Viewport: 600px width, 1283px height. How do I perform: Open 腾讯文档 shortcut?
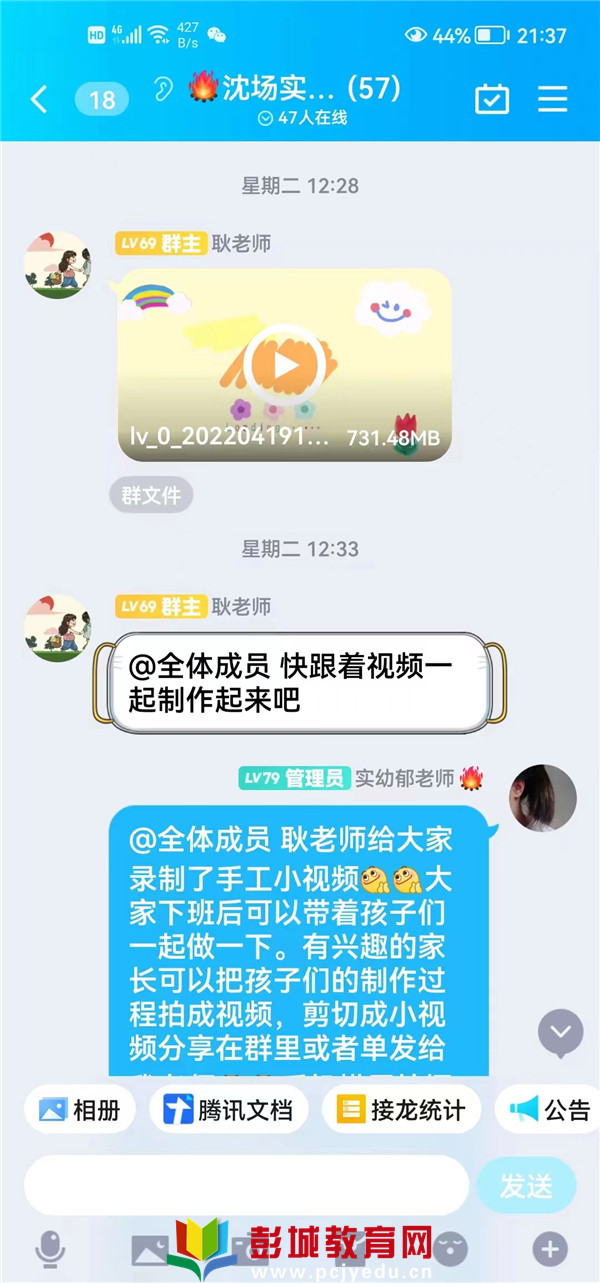tap(230, 1109)
